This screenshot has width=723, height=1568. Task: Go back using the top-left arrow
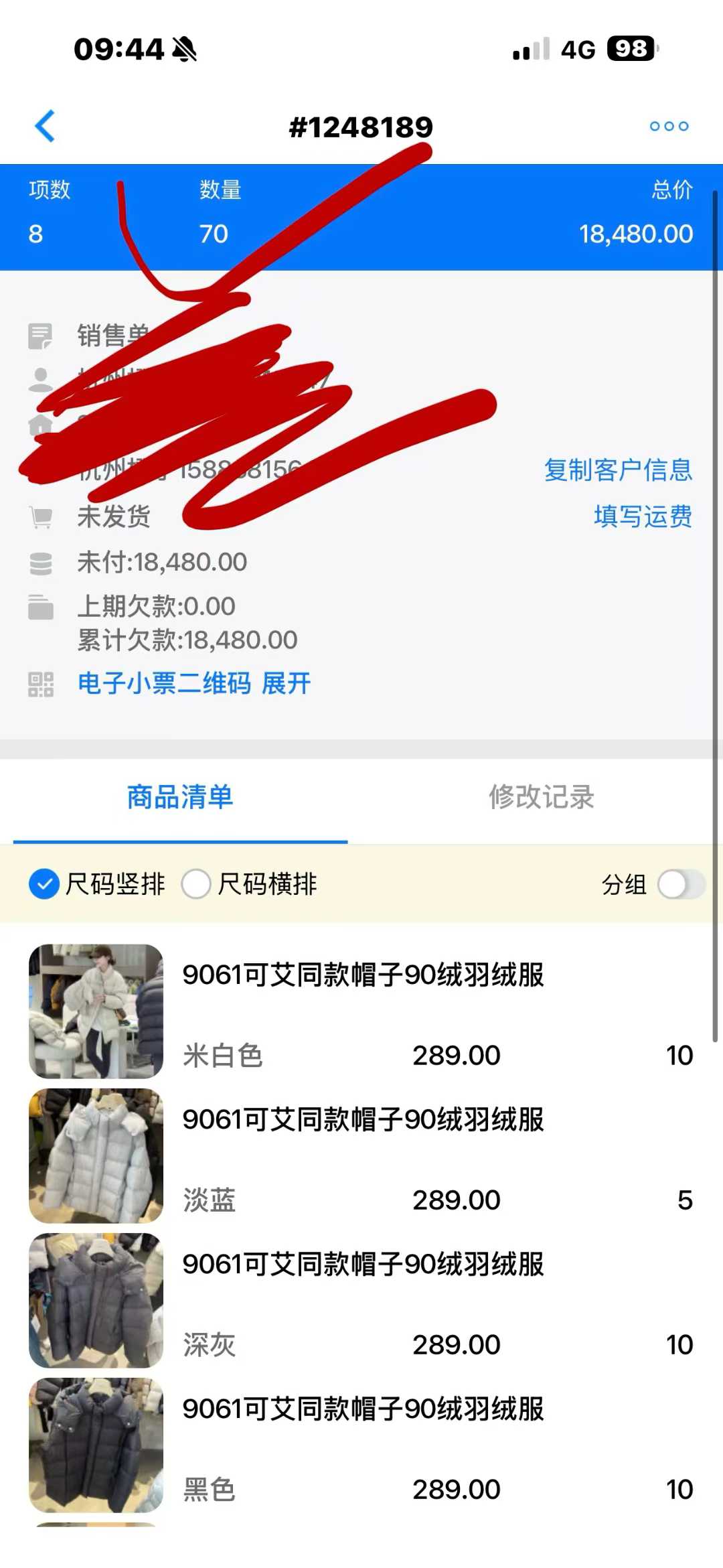[x=45, y=126]
